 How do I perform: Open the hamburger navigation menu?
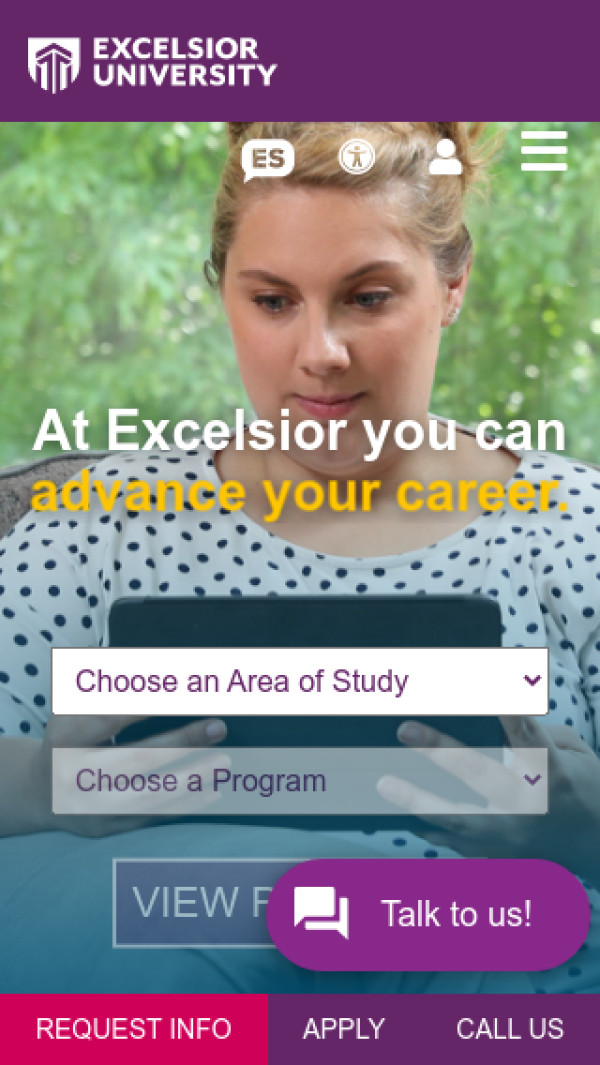point(544,151)
